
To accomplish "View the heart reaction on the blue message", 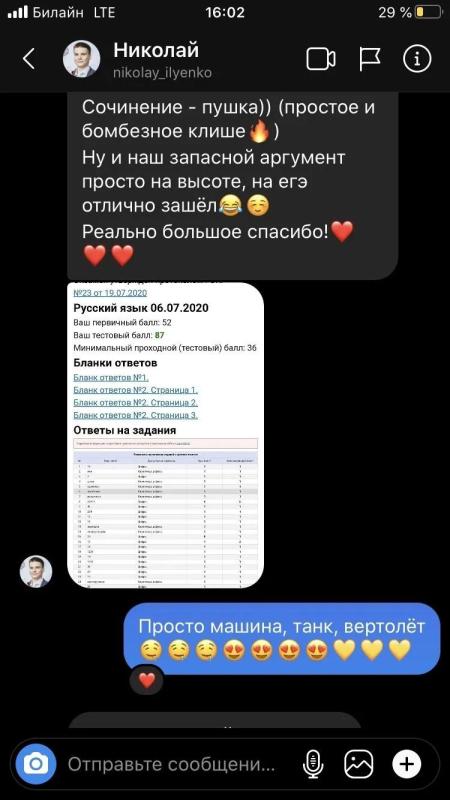I will pyautogui.click(x=146, y=680).
